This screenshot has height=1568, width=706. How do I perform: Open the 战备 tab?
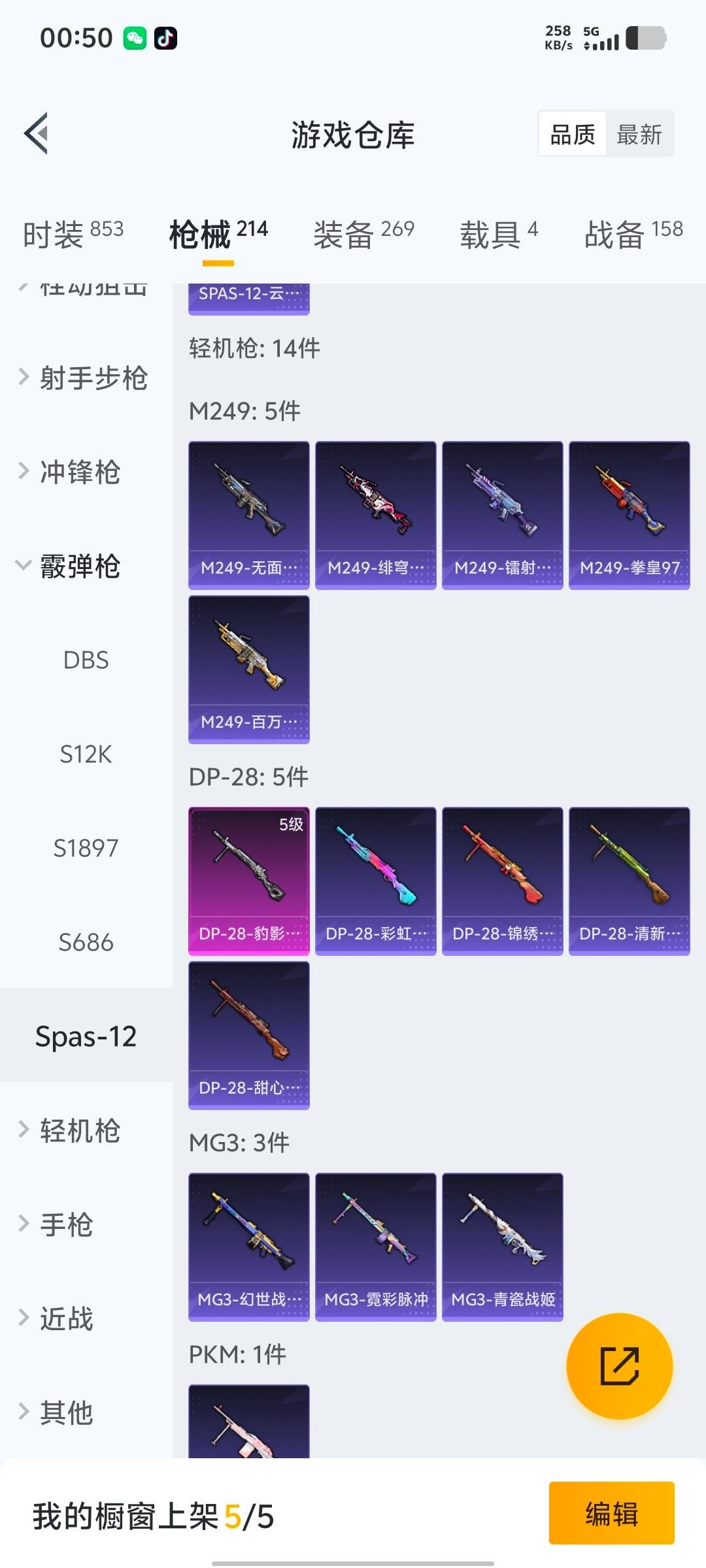[x=633, y=234]
